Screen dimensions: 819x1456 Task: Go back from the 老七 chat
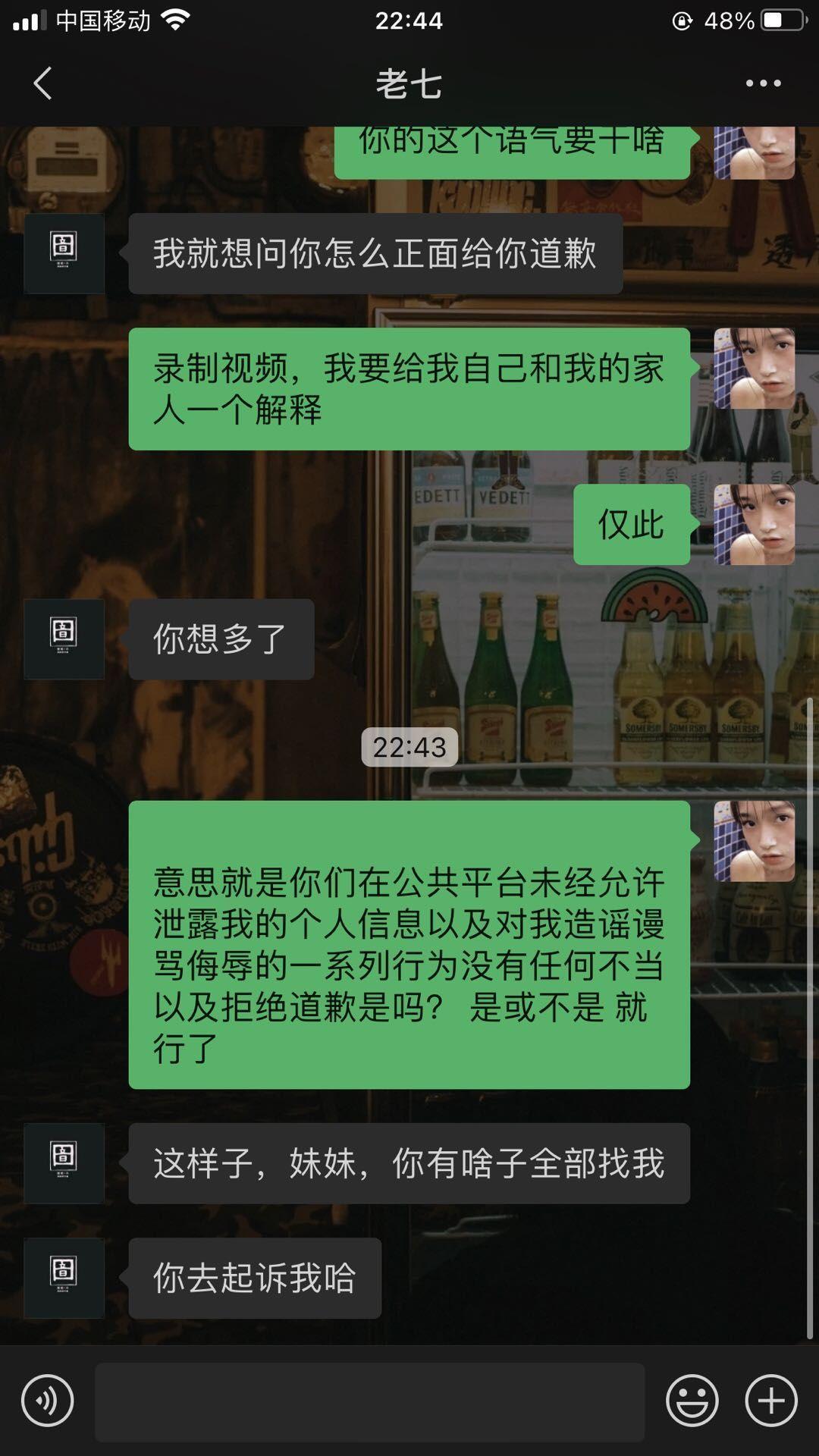[x=43, y=83]
